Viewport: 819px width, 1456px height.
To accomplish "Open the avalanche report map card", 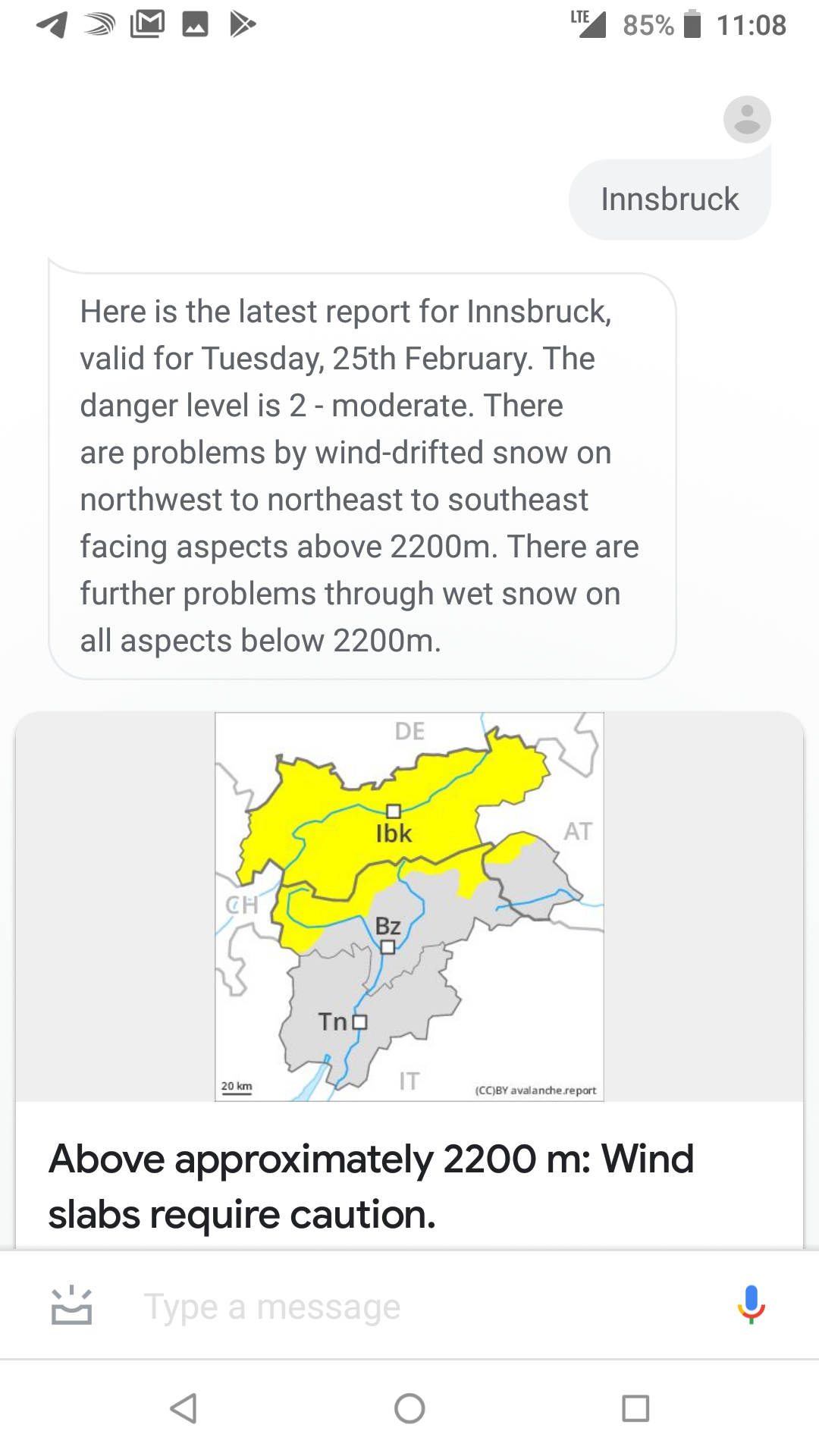I will (409, 906).
